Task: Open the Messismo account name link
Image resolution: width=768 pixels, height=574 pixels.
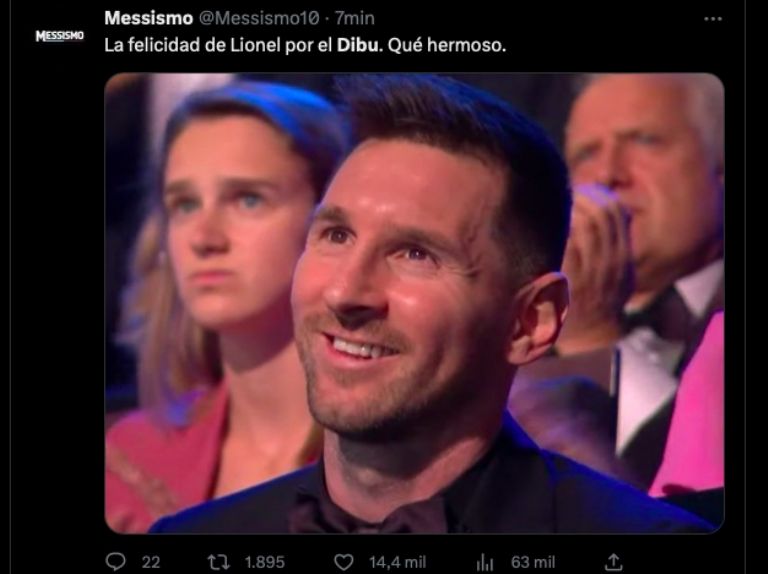Action: (149, 19)
